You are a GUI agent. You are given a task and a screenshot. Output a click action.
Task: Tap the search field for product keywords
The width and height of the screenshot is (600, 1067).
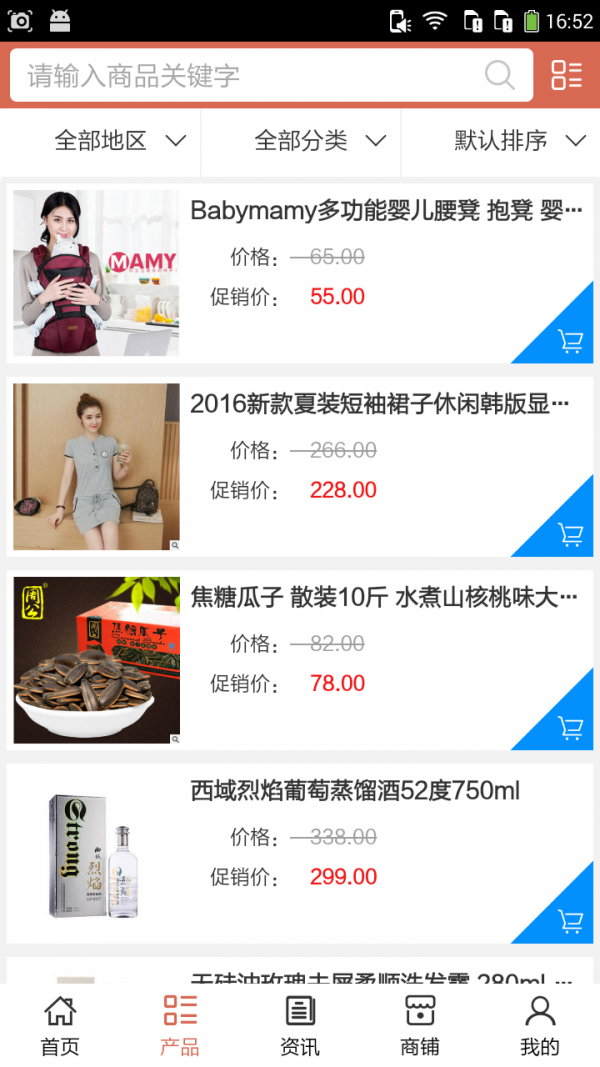pos(250,76)
